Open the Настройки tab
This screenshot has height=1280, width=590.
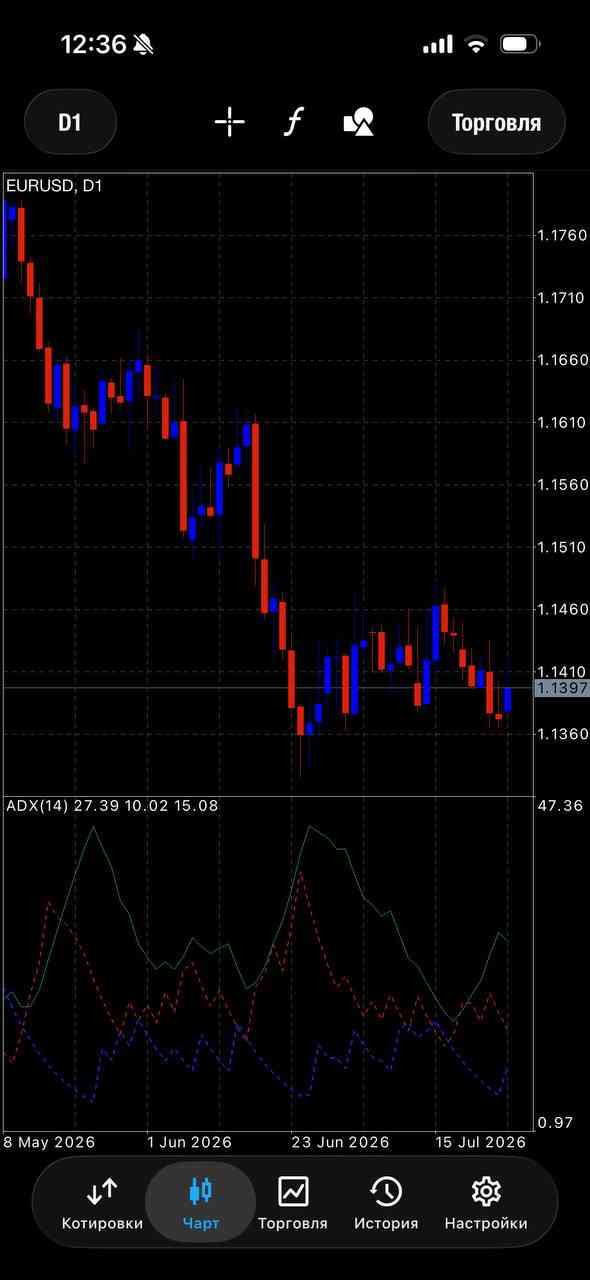486,1203
